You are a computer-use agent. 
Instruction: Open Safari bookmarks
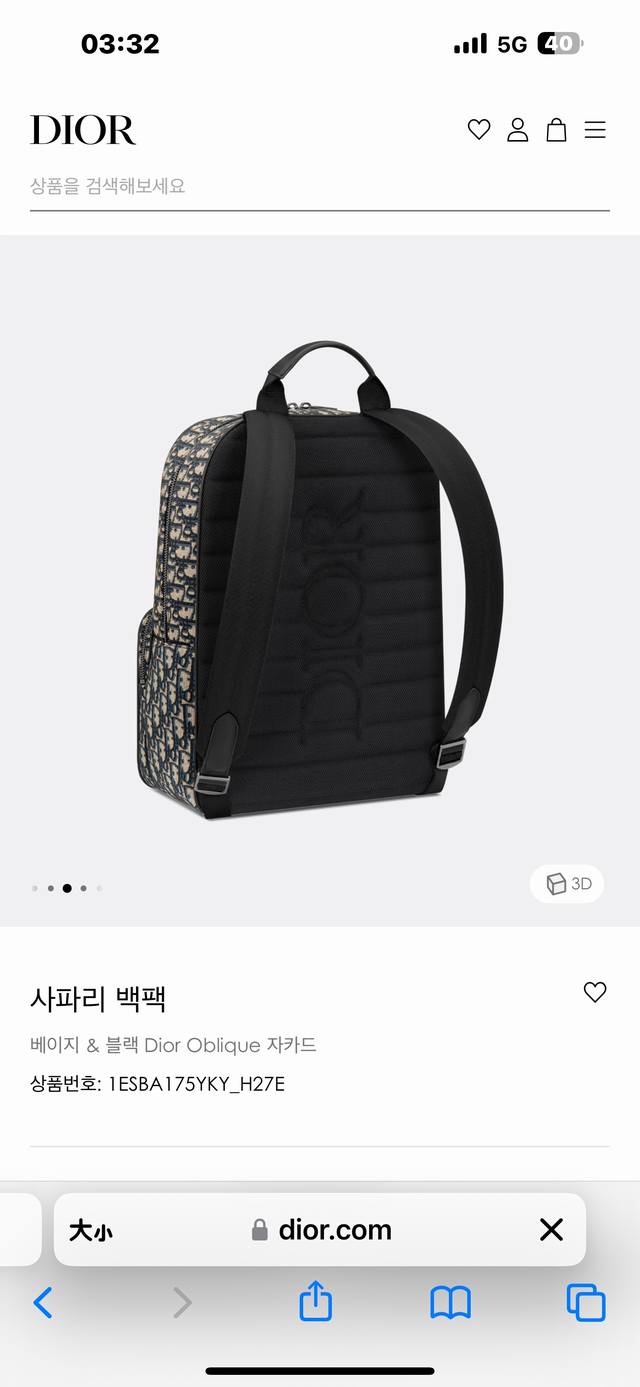450,1303
